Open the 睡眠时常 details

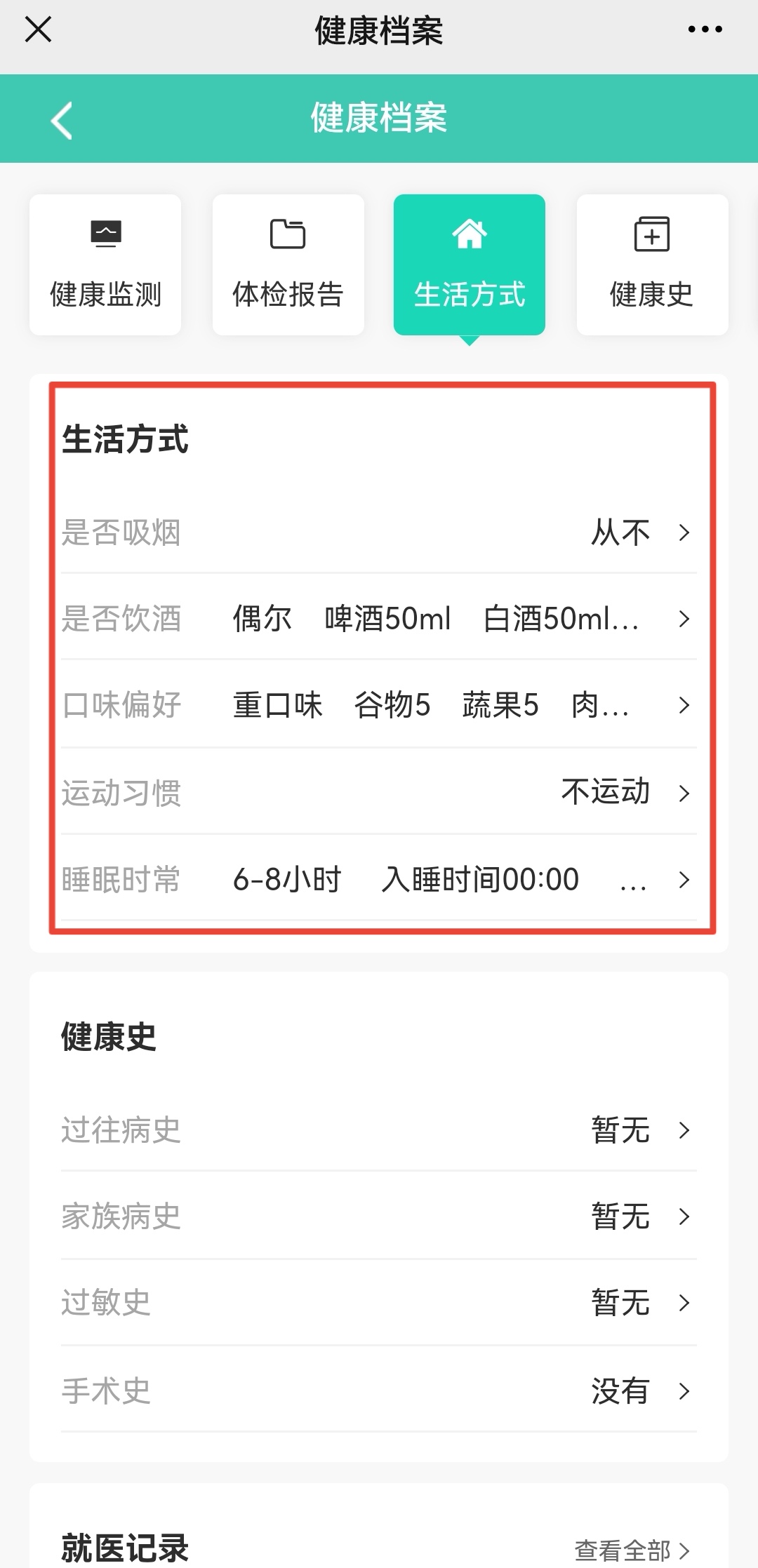click(379, 879)
